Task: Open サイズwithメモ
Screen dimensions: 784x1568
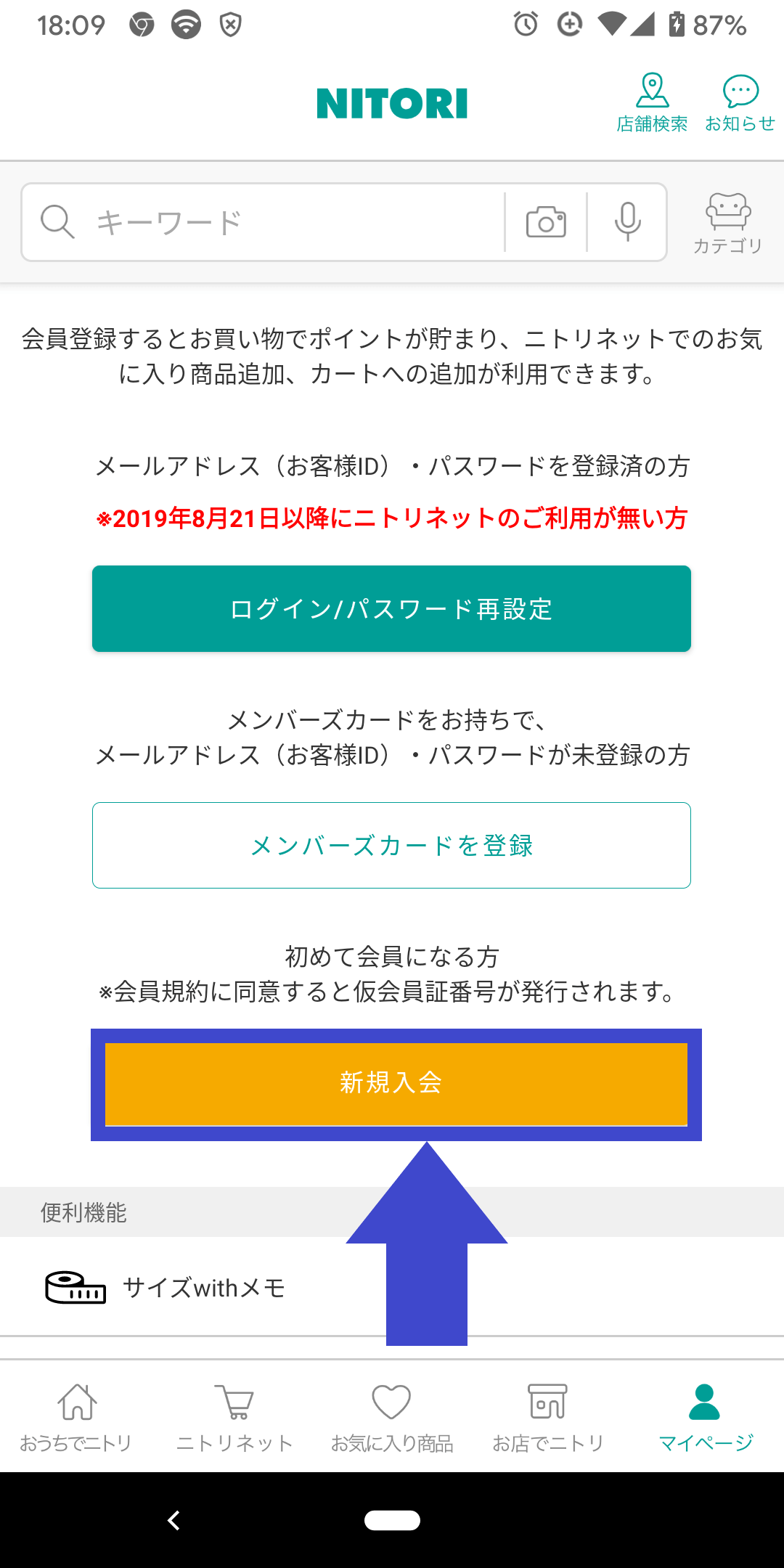Action: point(392,1287)
